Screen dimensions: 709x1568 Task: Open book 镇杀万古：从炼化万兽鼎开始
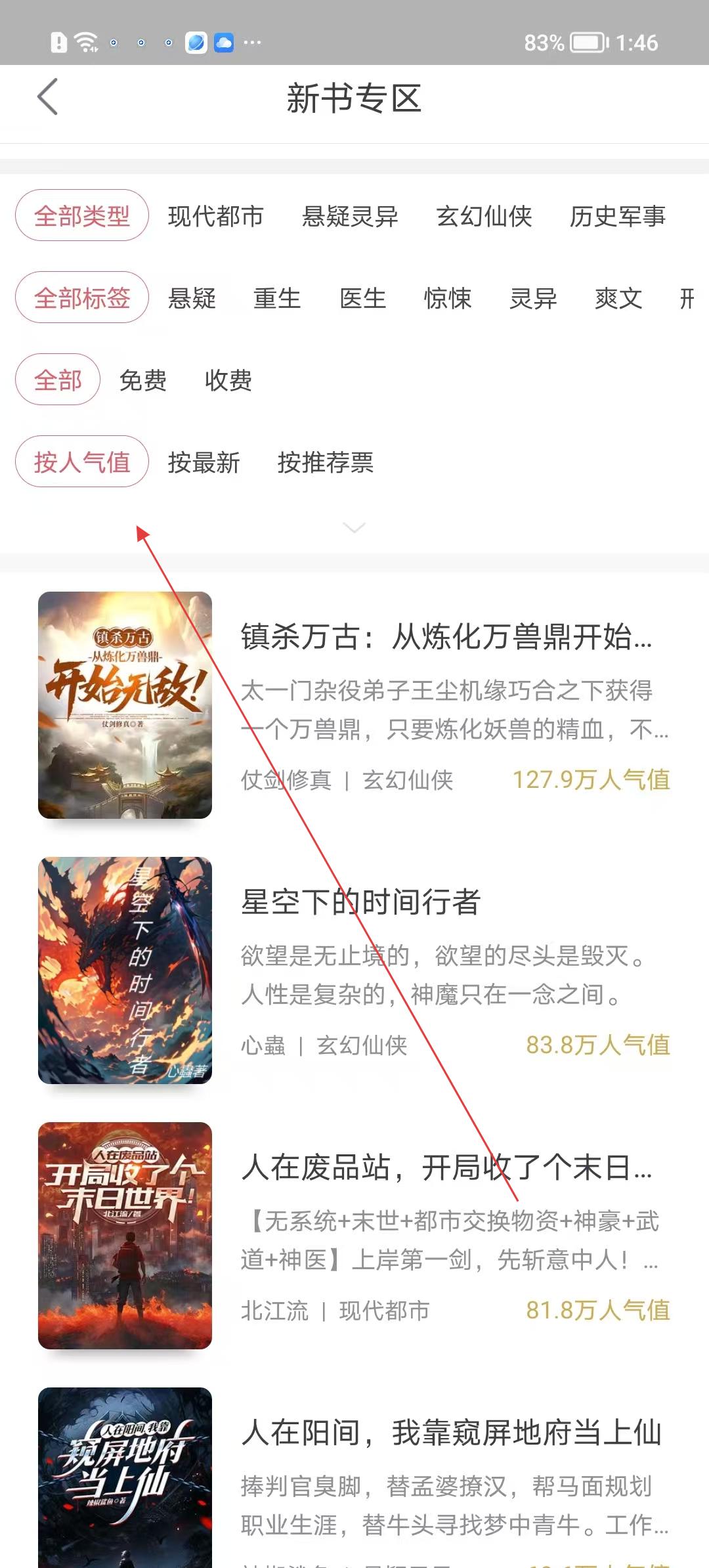[446, 637]
